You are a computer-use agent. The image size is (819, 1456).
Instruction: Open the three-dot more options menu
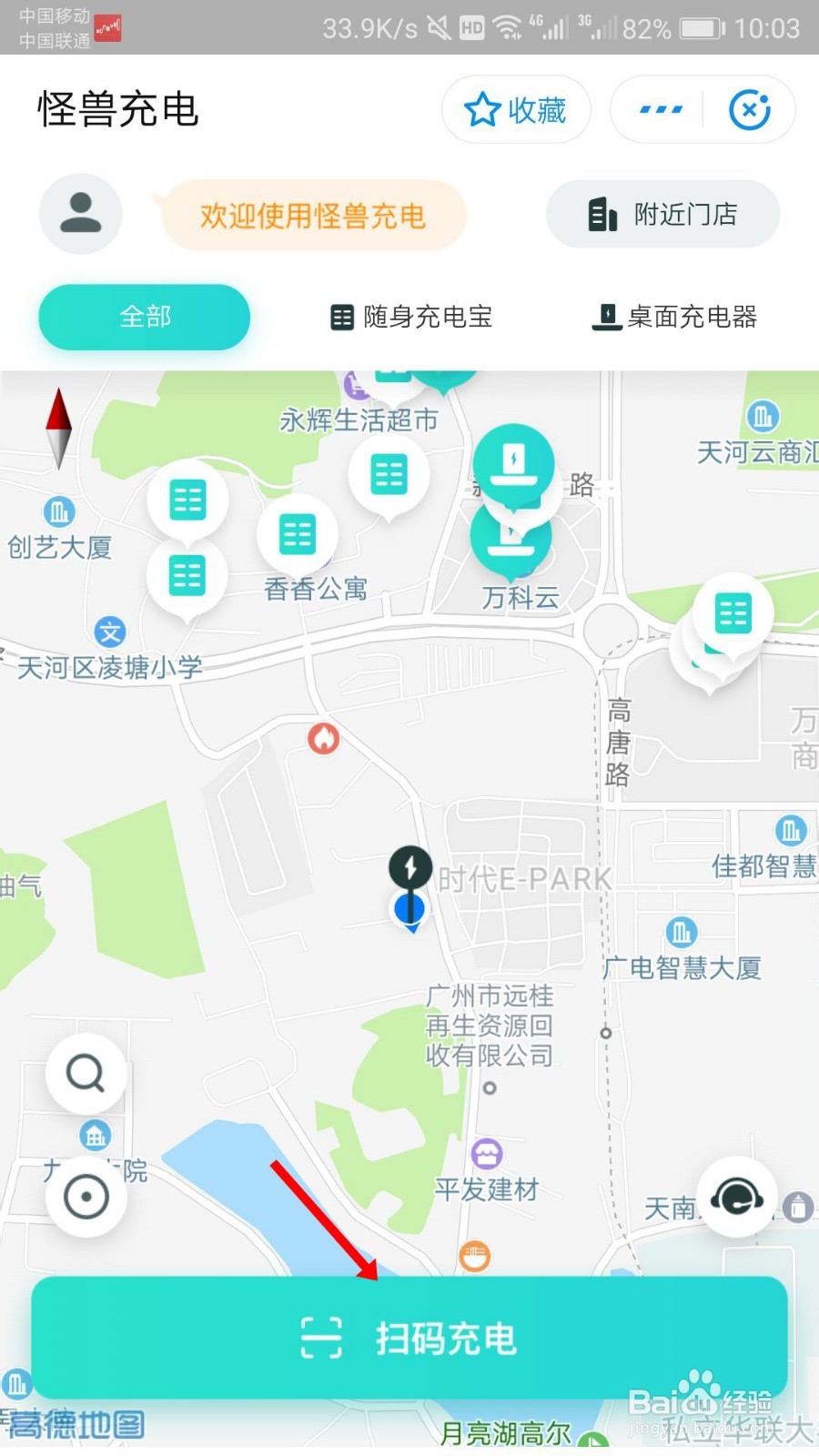[658, 109]
